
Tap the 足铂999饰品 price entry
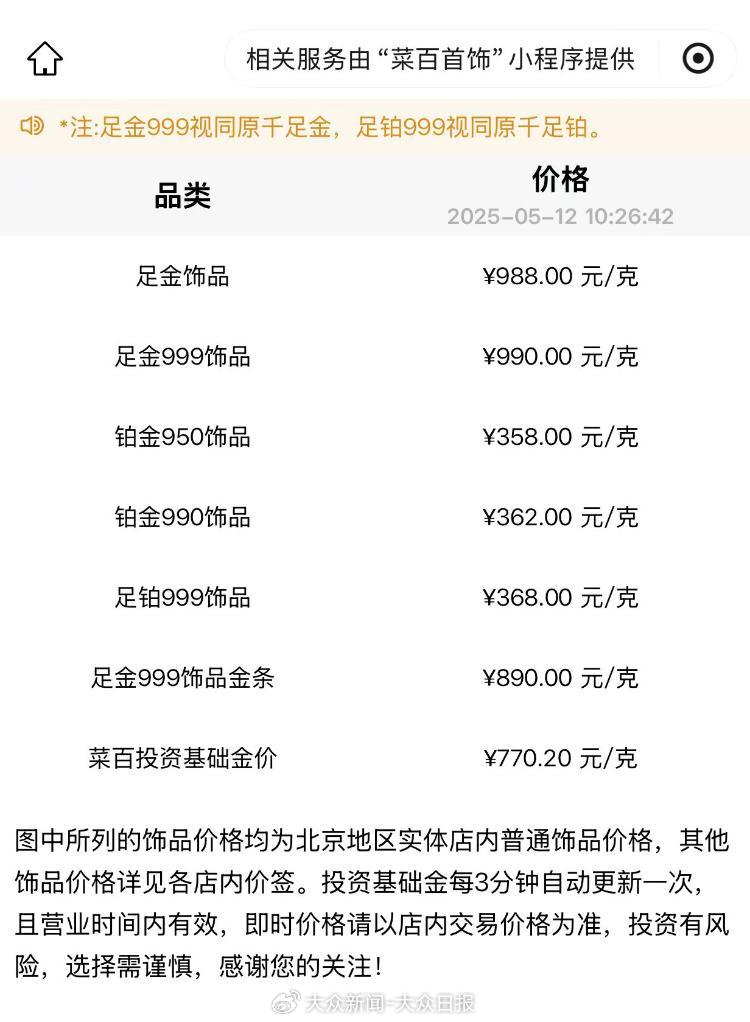[375, 598]
